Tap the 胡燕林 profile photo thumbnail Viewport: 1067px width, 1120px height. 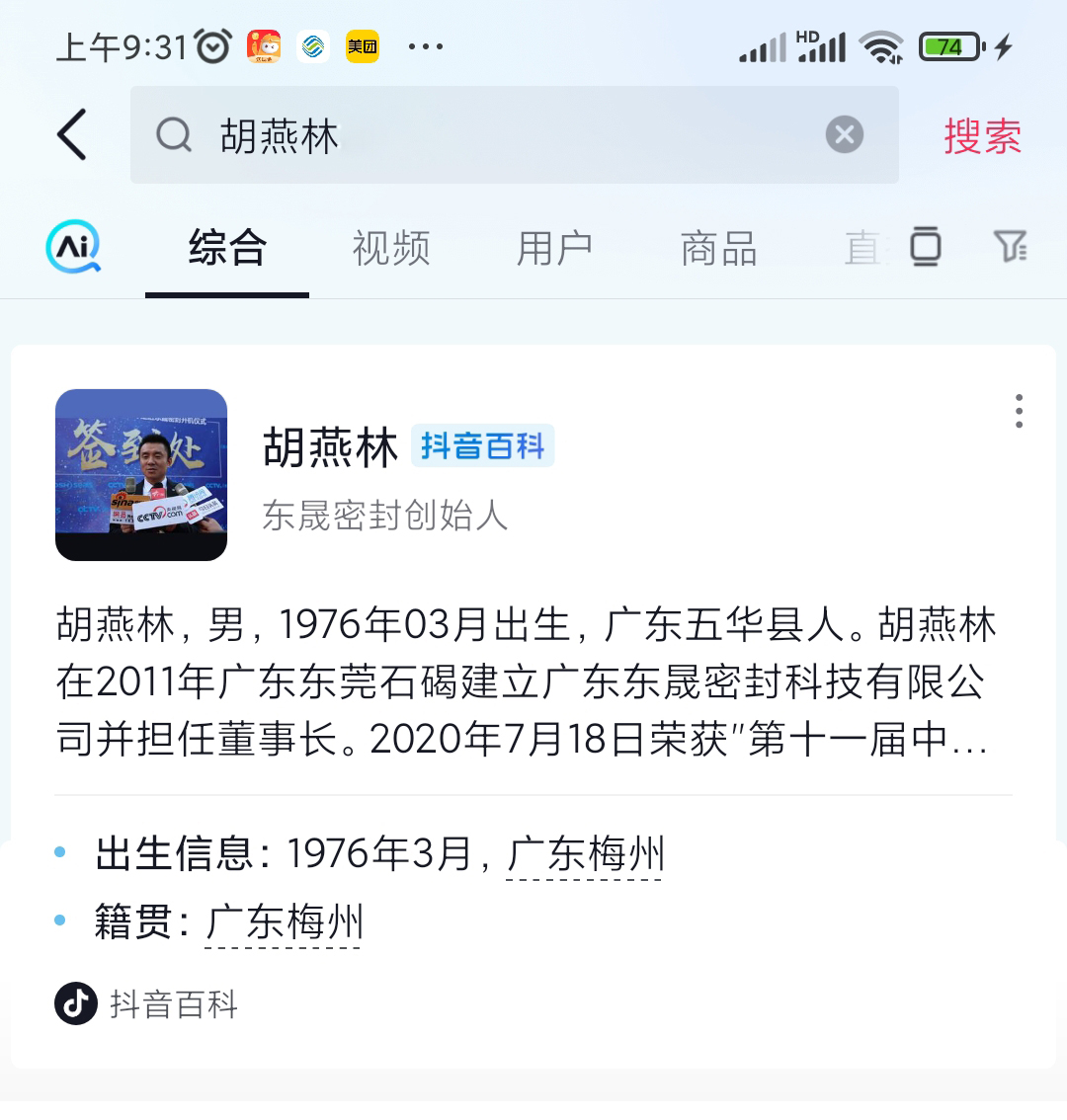(141, 475)
